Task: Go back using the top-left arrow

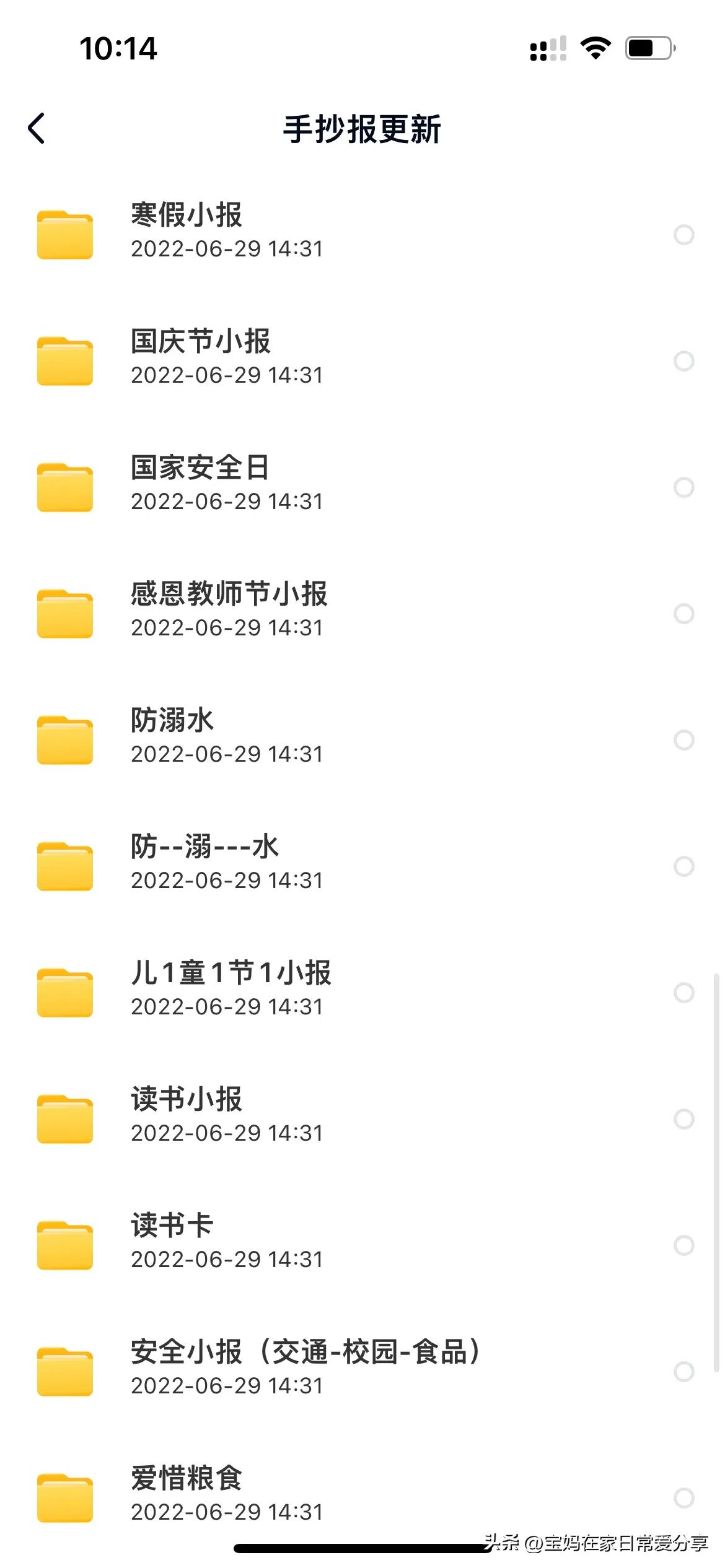Action: (x=37, y=128)
